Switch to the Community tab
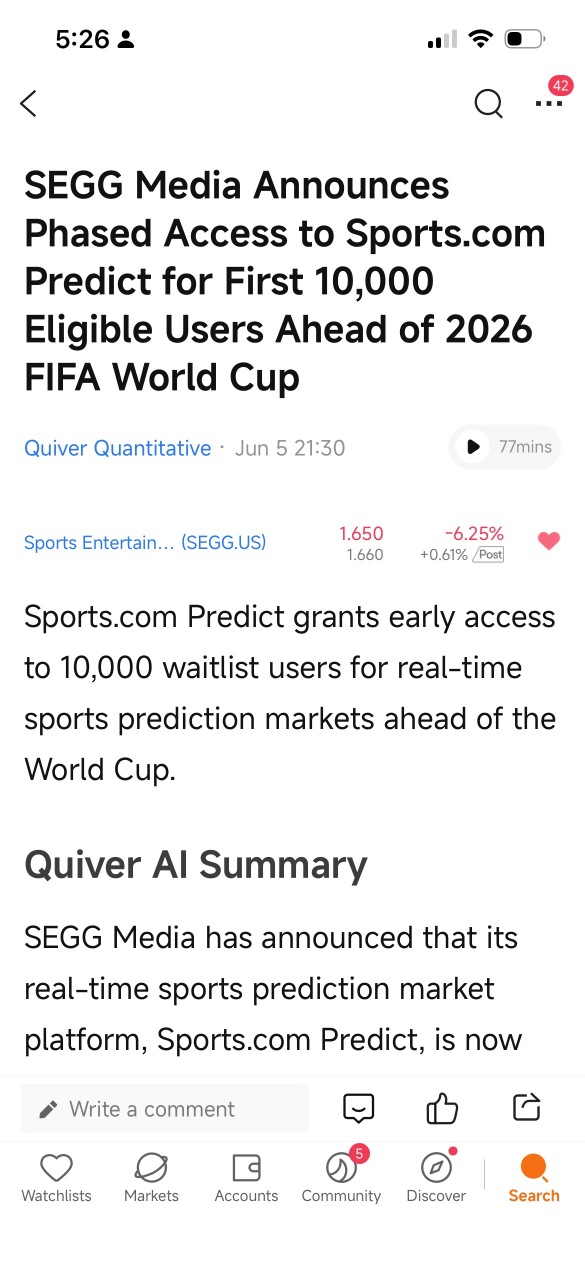This screenshot has width=585, height=1266. click(341, 1178)
